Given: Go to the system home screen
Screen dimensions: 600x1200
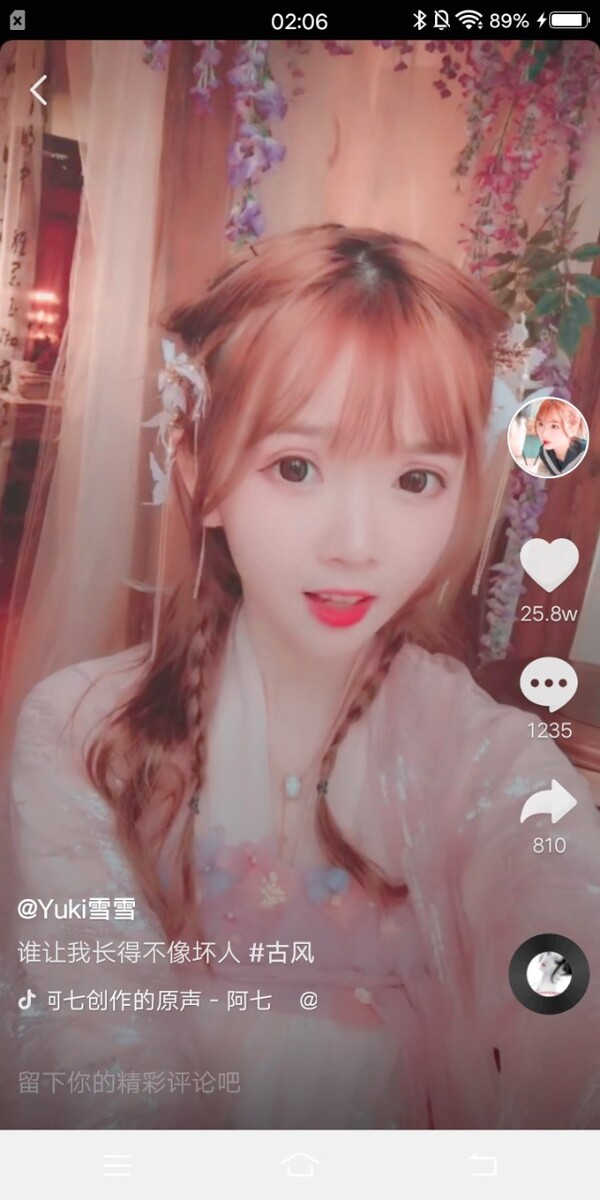Looking at the screenshot, I should point(300,1165).
